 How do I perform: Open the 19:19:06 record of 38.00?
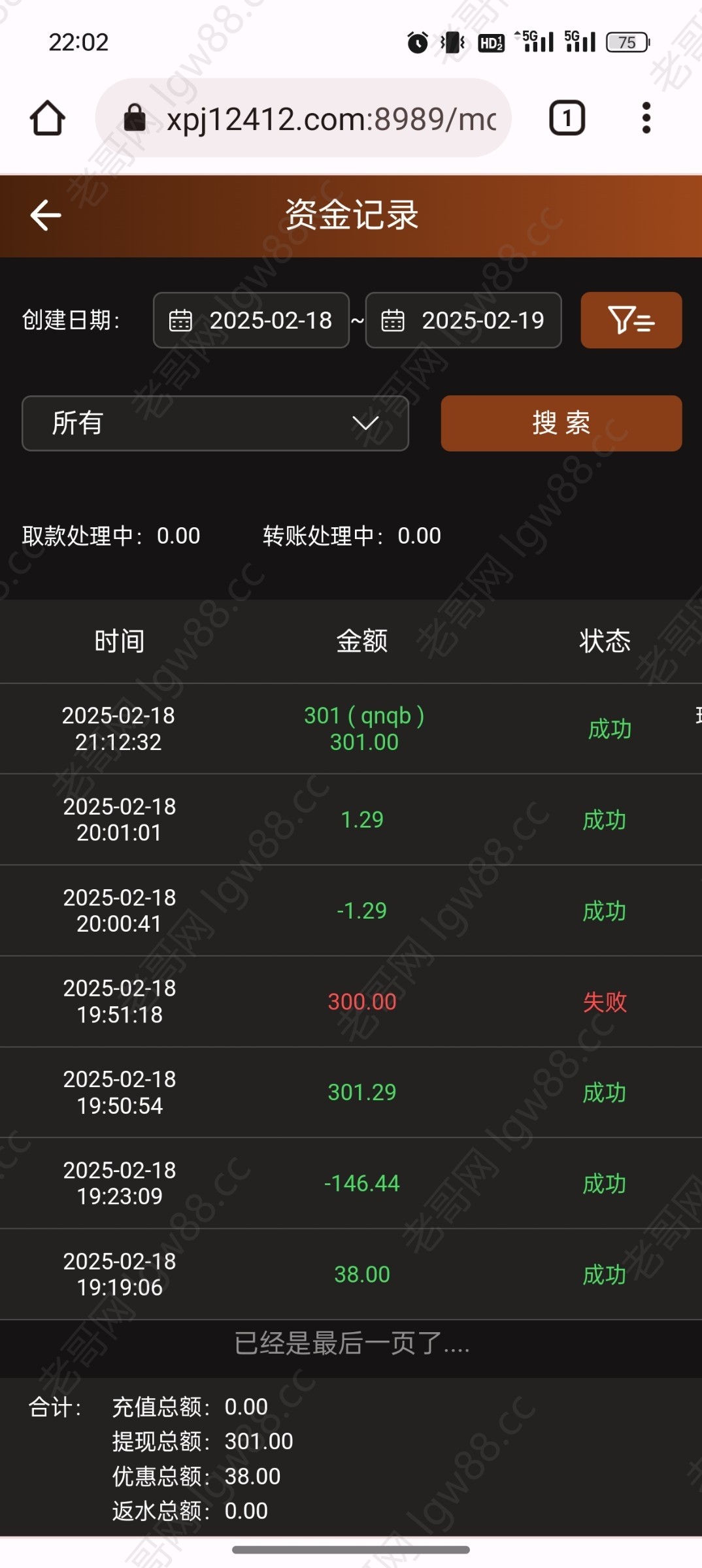[x=351, y=1274]
